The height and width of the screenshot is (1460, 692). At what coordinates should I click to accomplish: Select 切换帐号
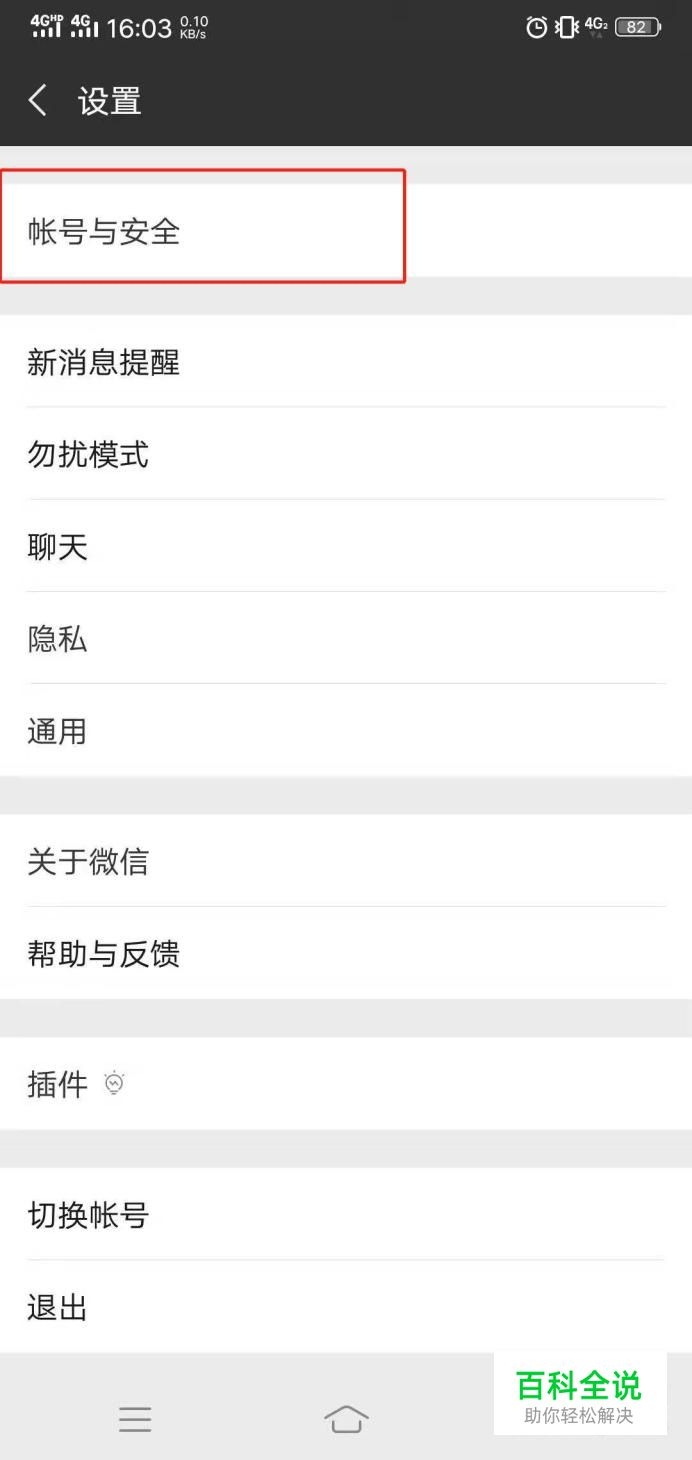coord(346,1214)
